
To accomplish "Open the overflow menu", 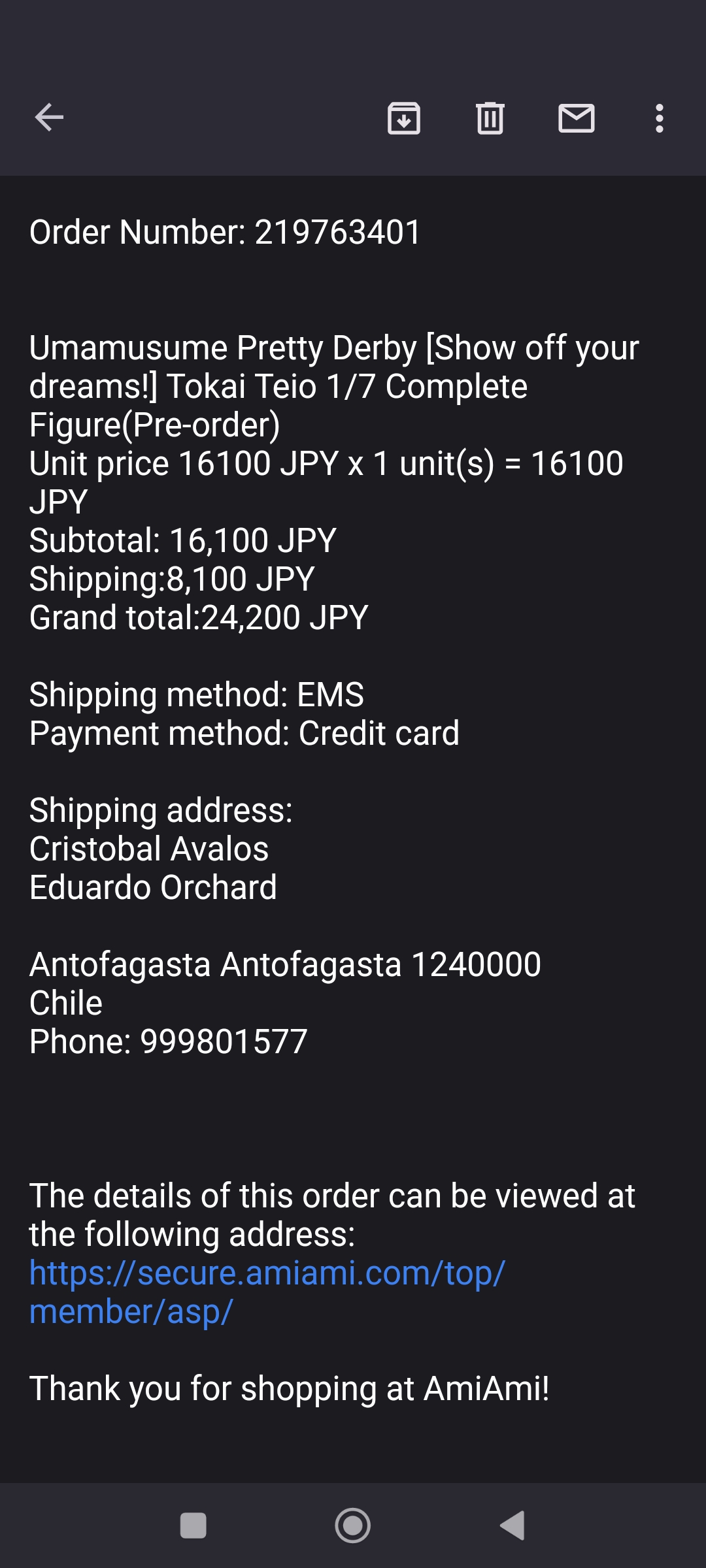I will click(660, 118).
